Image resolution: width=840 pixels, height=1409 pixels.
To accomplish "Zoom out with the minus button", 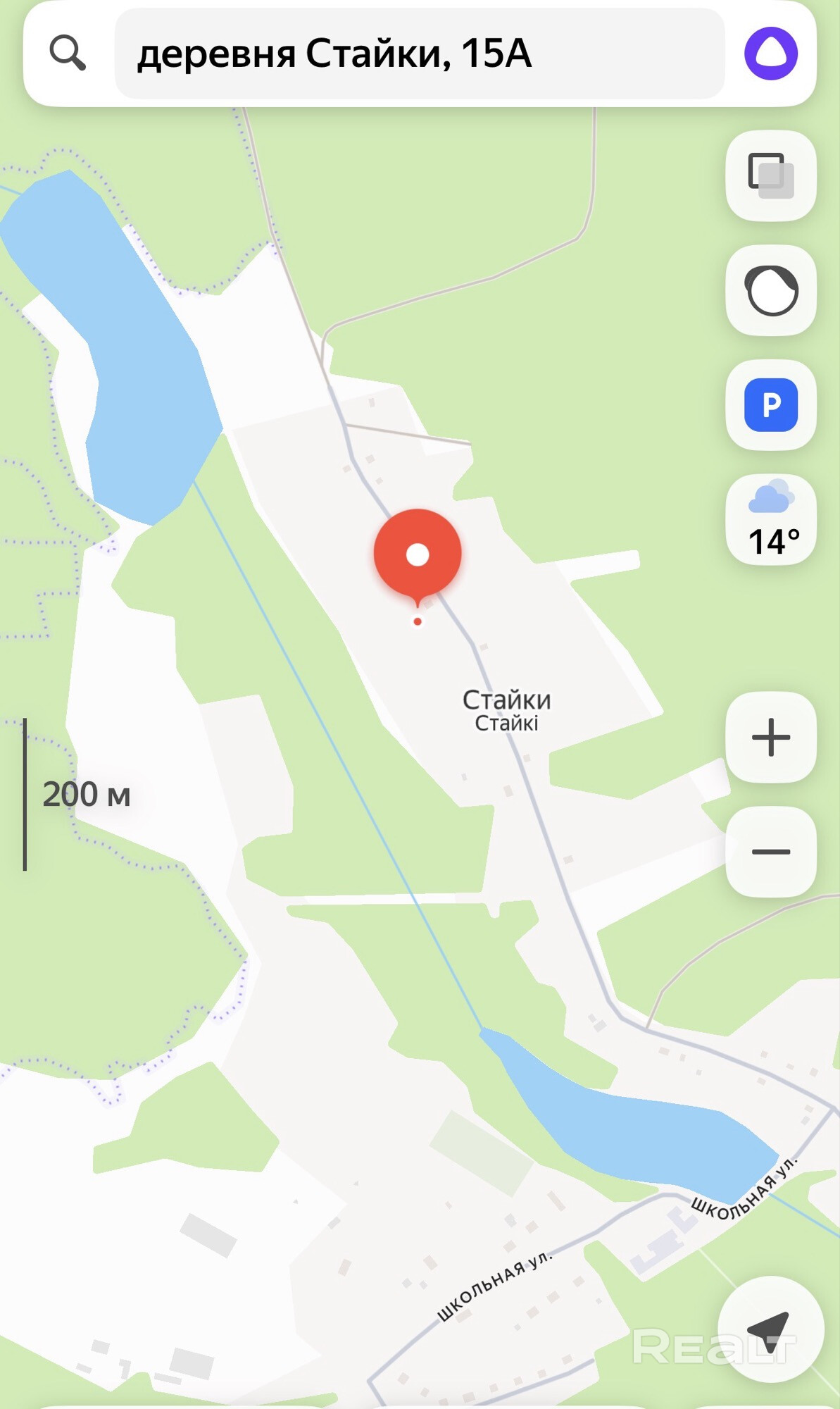I will coord(770,852).
